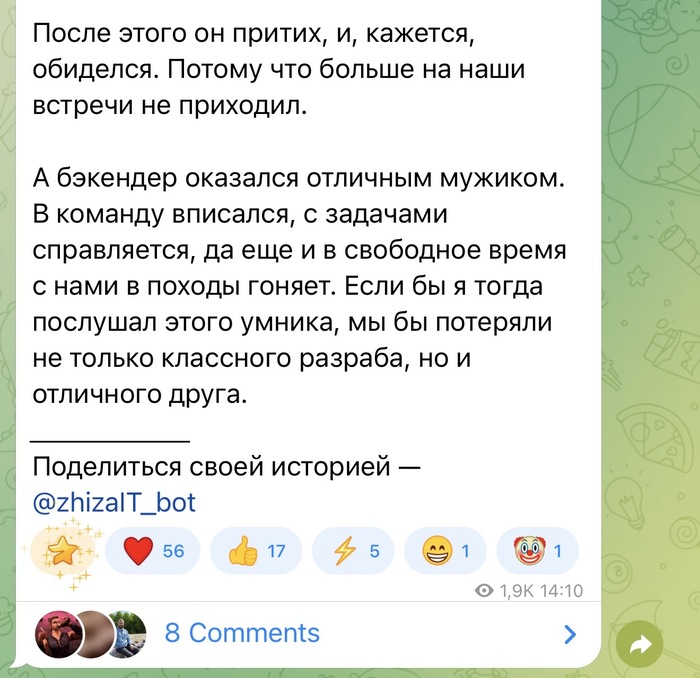Add a paid star reaction
Viewport: 700px width, 678px height.
62,550
